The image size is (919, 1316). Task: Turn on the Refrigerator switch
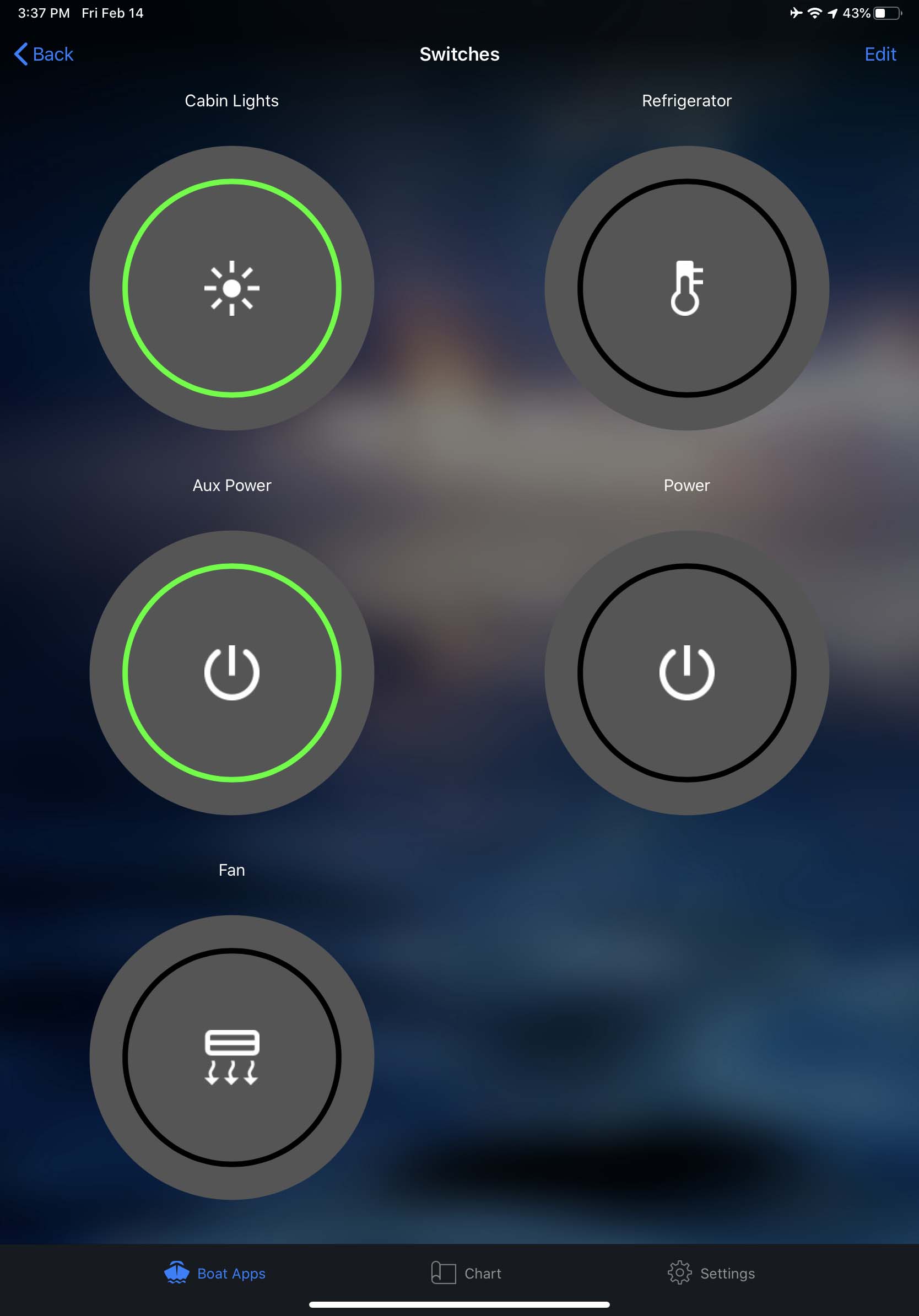pyautogui.click(x=686, y=288)
